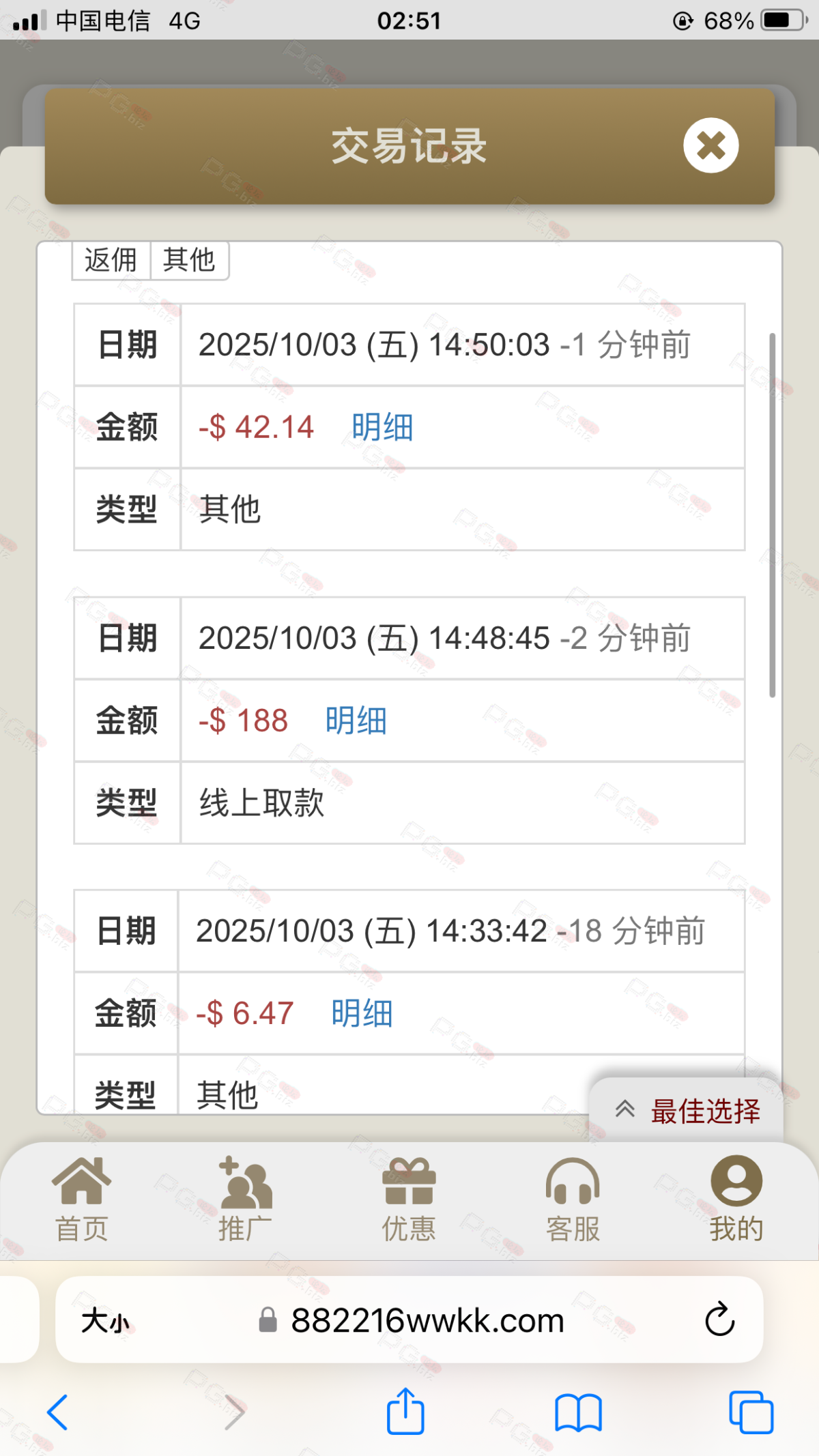Image resolution: width=819 pixels, height=1456 pixels.
Task: Contact 客服 customer service
Action: pyautogui.click(x=573, y=1200)
